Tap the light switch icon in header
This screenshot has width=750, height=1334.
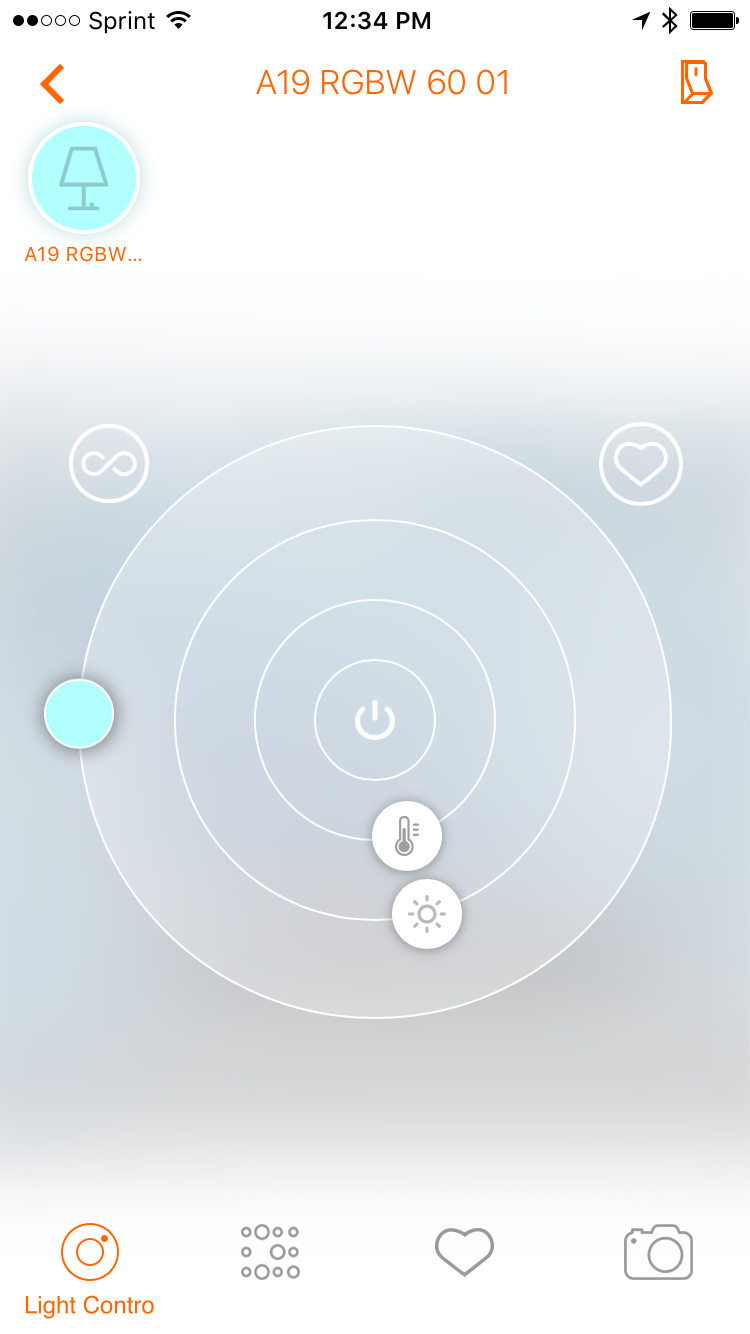[x=696, y=82]
